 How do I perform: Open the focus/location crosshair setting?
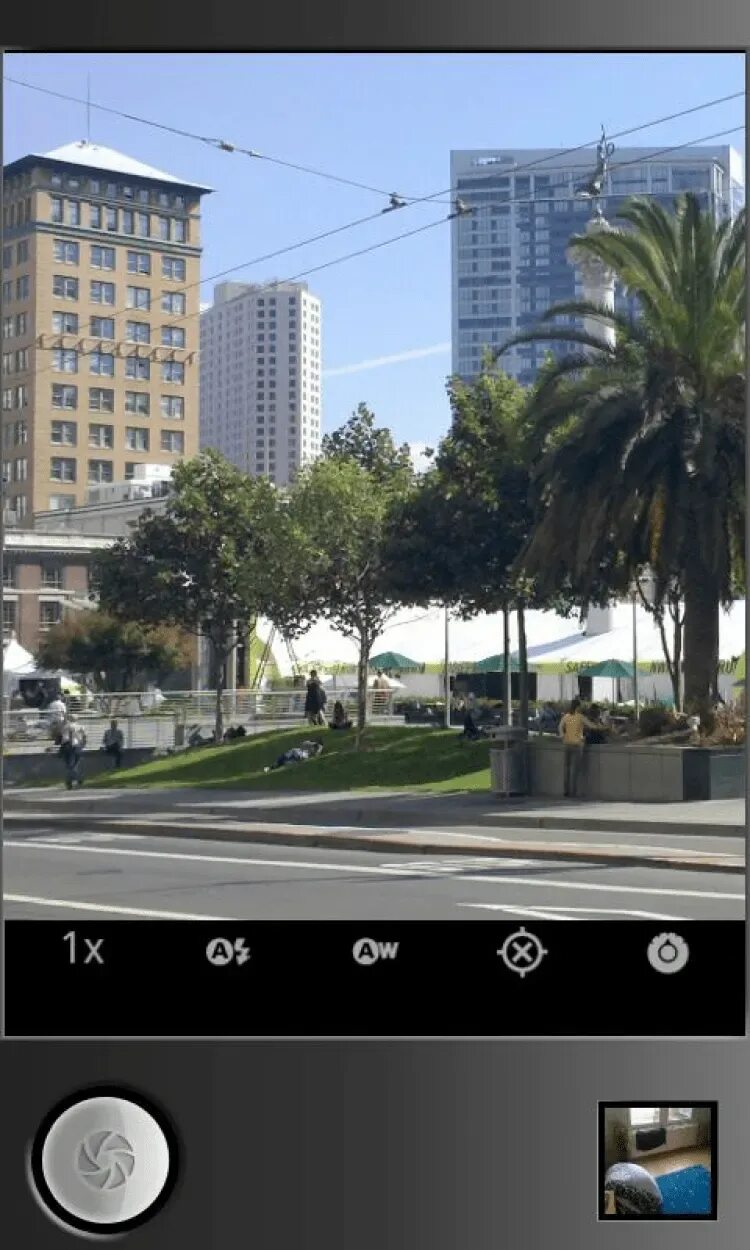(x=522, y=951)
